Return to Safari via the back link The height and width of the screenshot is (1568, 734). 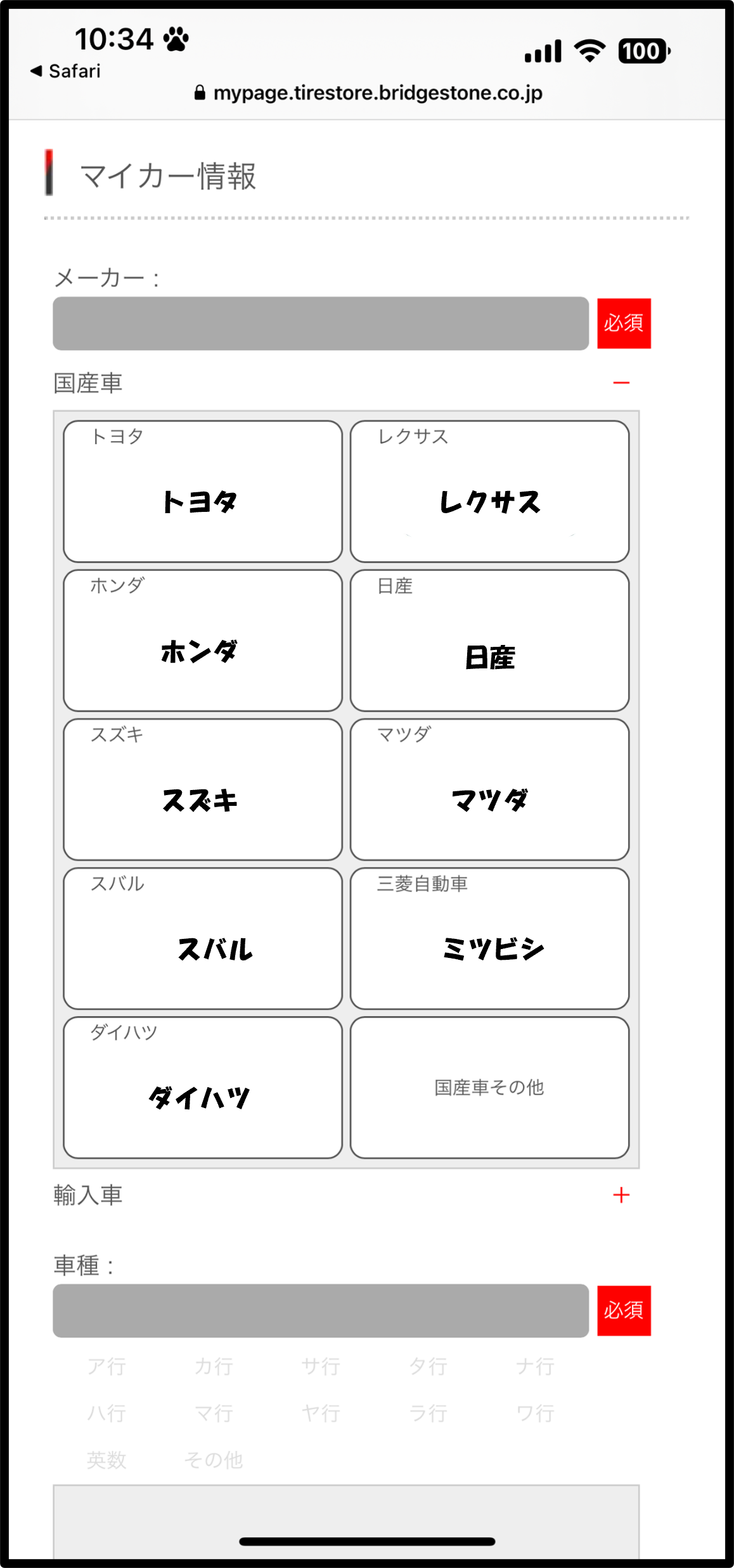point(66,71)
